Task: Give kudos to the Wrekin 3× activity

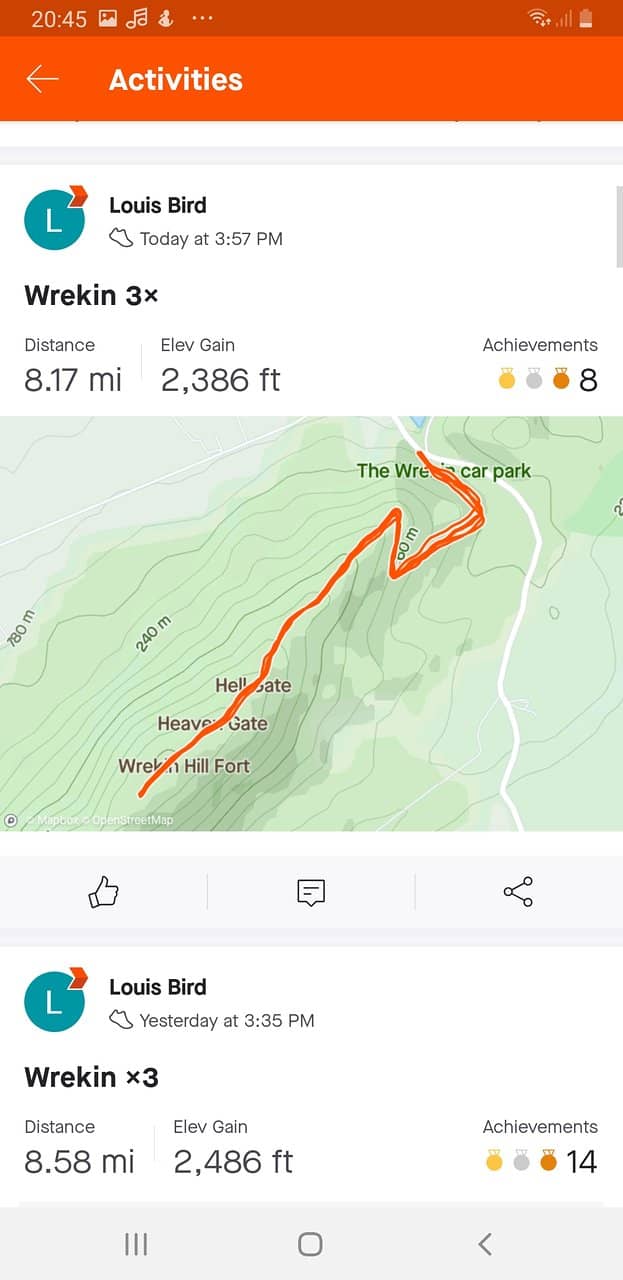Action: [104, 891]
